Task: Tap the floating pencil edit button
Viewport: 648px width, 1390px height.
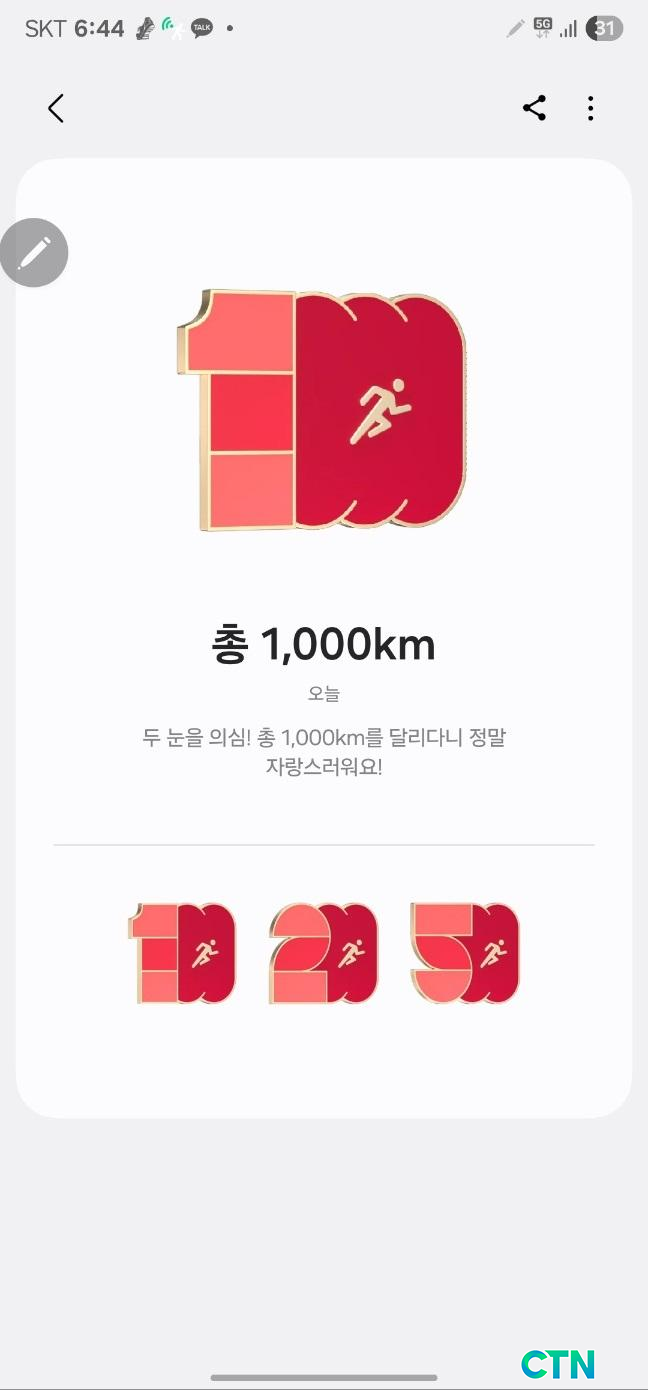Action: 34,253
